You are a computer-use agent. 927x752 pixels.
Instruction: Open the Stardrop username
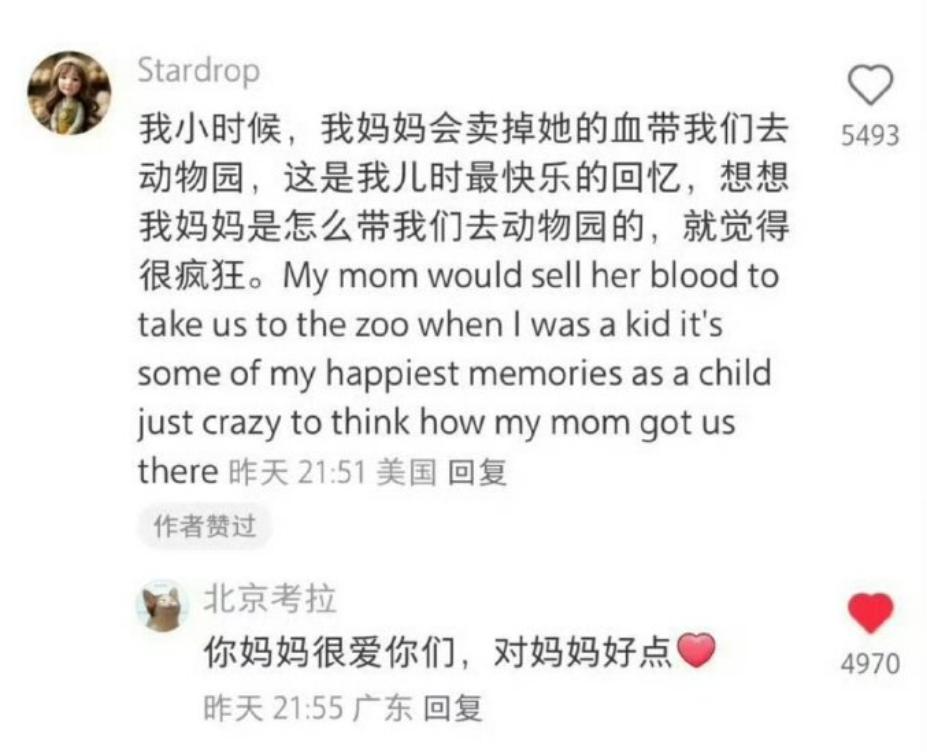coord(198,71)
